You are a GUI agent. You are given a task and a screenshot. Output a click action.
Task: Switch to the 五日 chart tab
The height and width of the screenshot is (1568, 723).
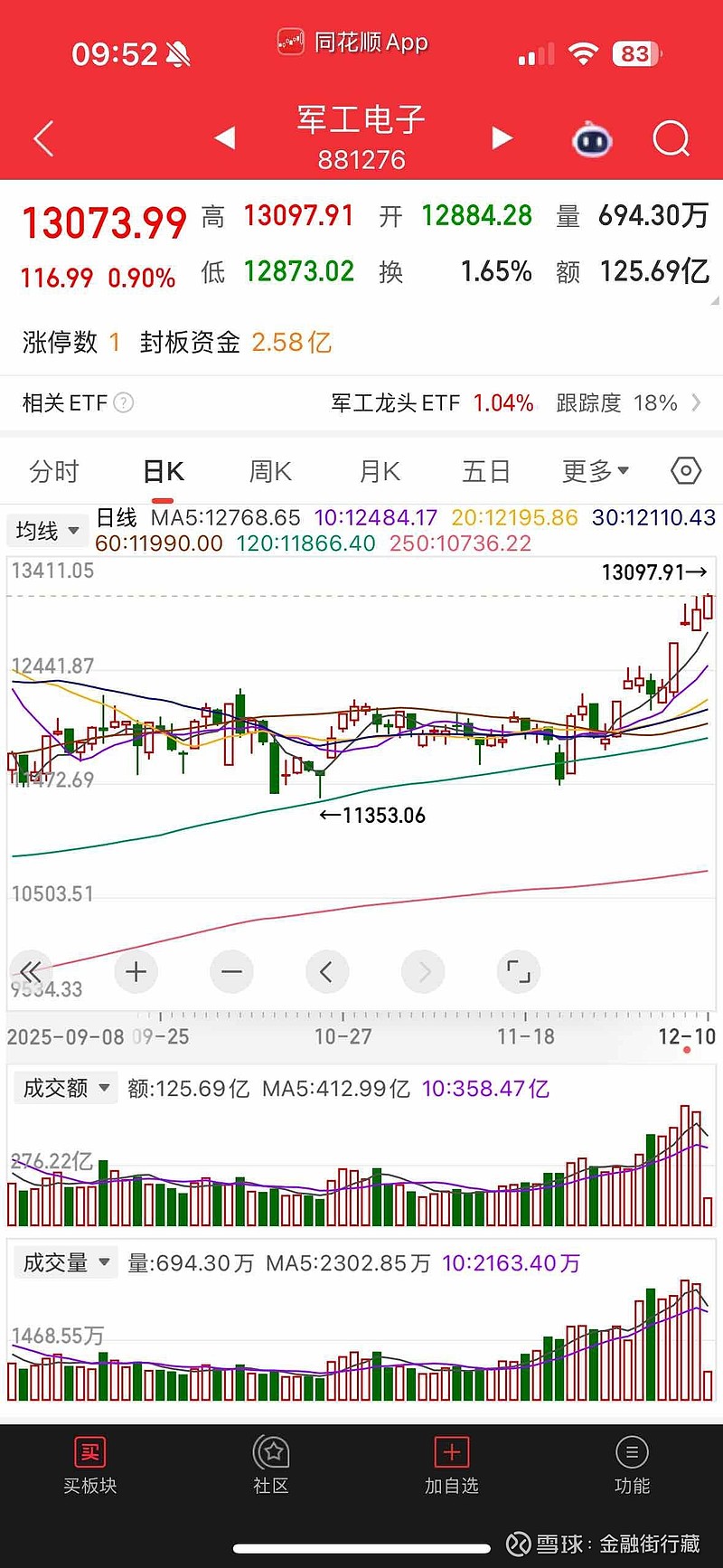pos(486,471)
